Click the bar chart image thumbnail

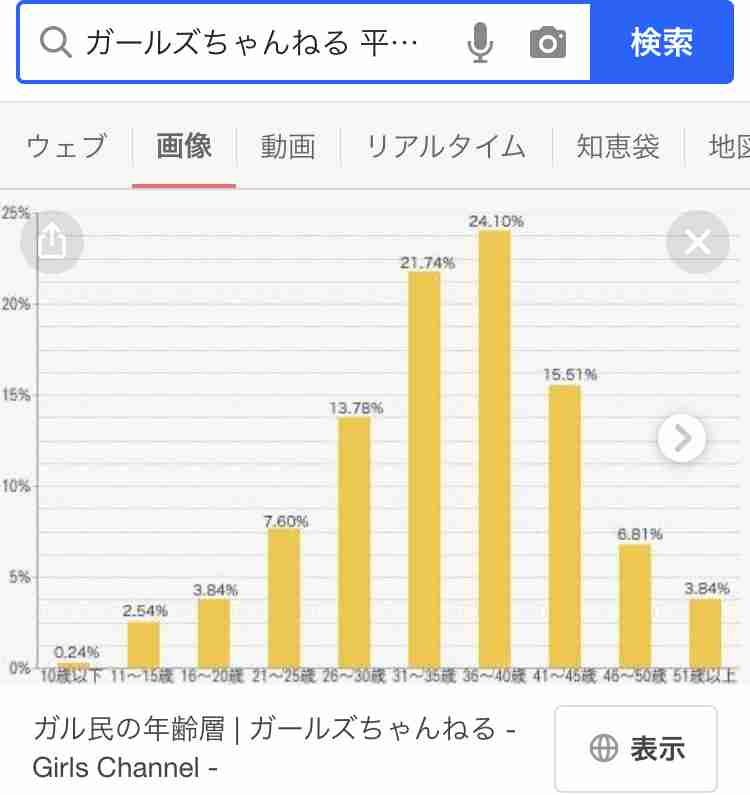point(375,440)
